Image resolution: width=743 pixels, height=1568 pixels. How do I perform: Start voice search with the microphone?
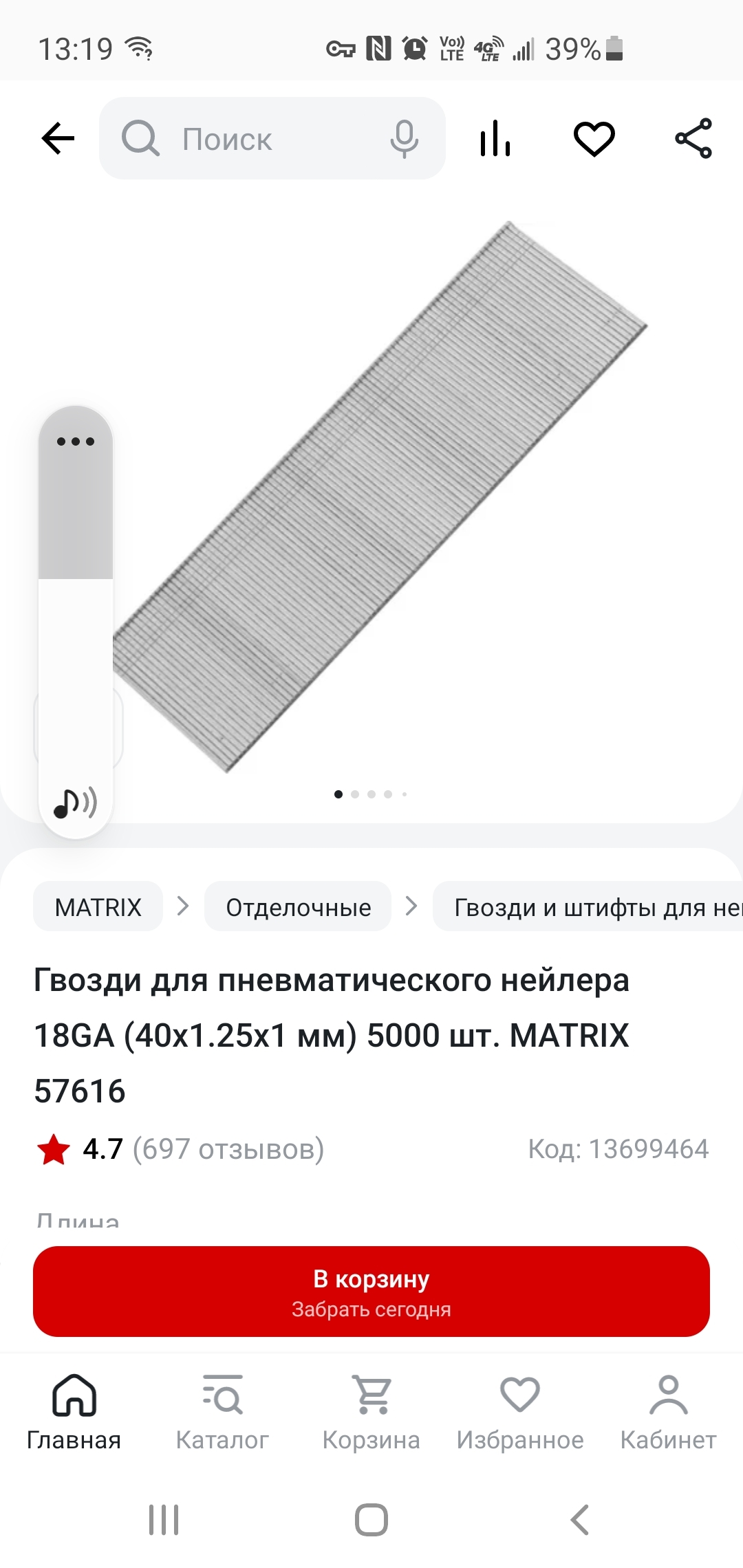click(404, 138)
